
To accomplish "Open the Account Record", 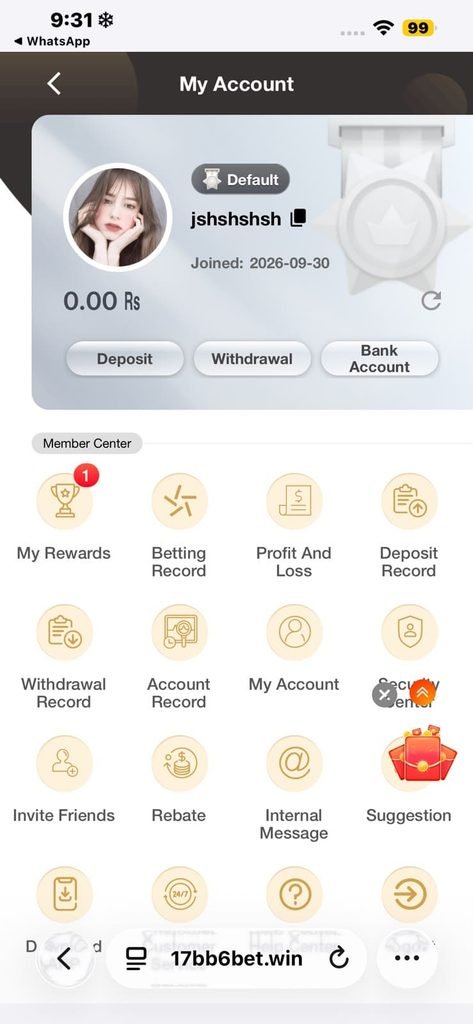I will (179, 657).
